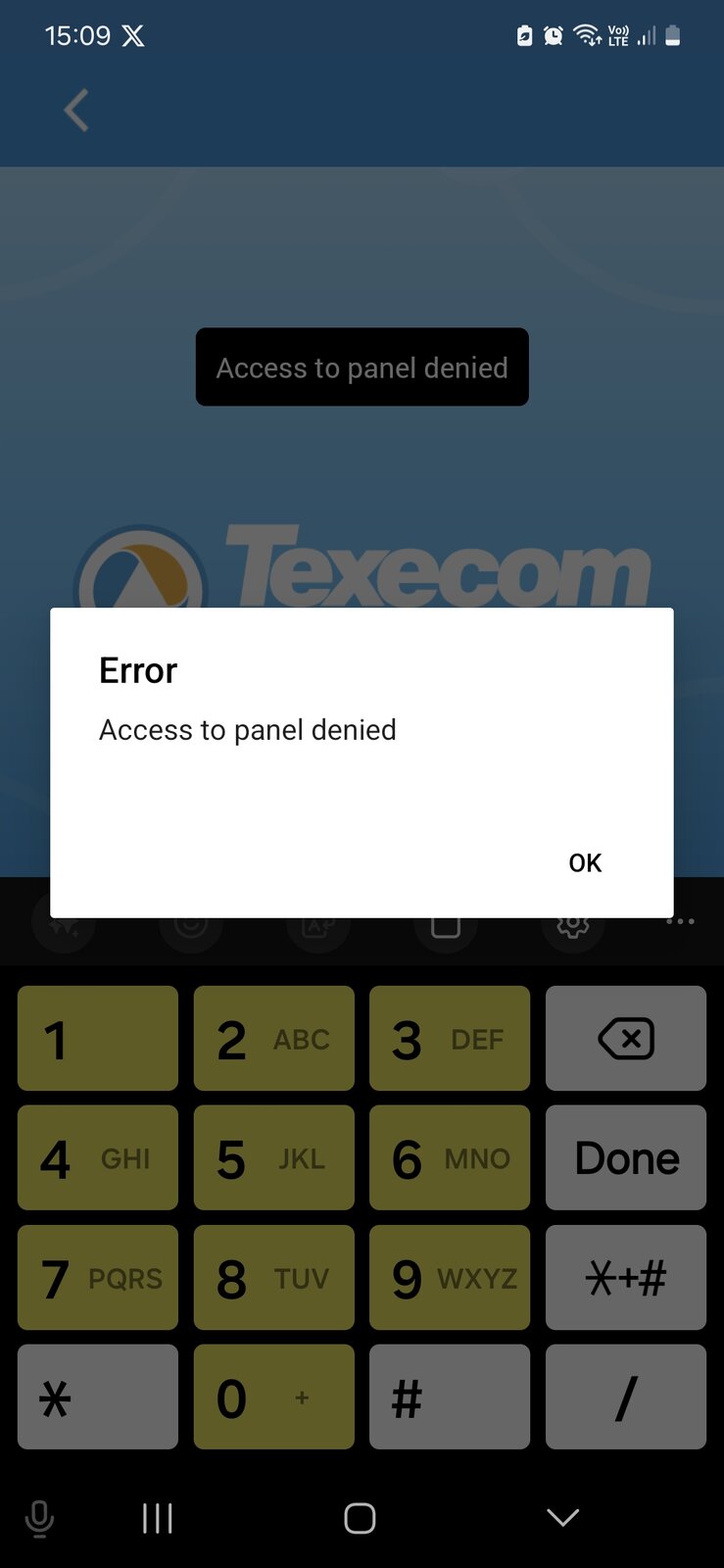
Task: Type digit 1 on the keypad
Action: tap(98, 1039)
